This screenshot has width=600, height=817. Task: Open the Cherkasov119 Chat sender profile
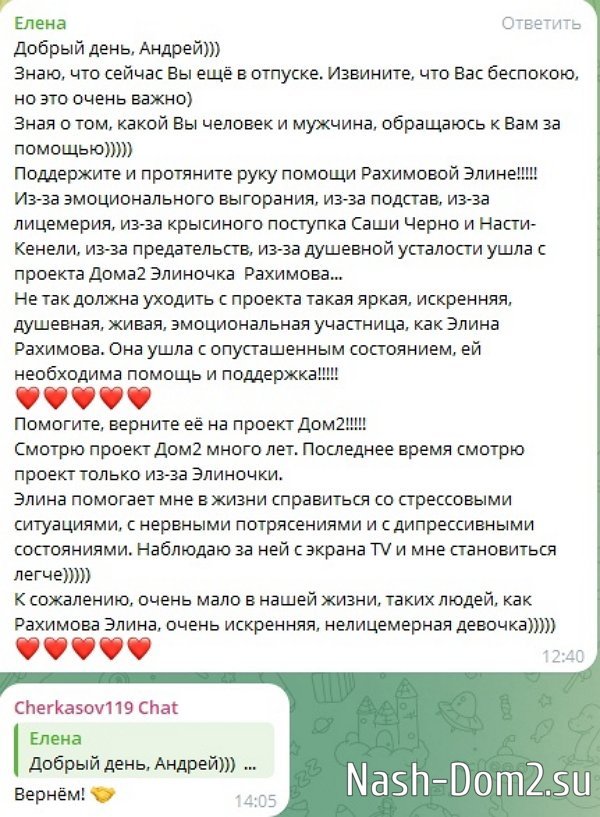click(96, 707)
